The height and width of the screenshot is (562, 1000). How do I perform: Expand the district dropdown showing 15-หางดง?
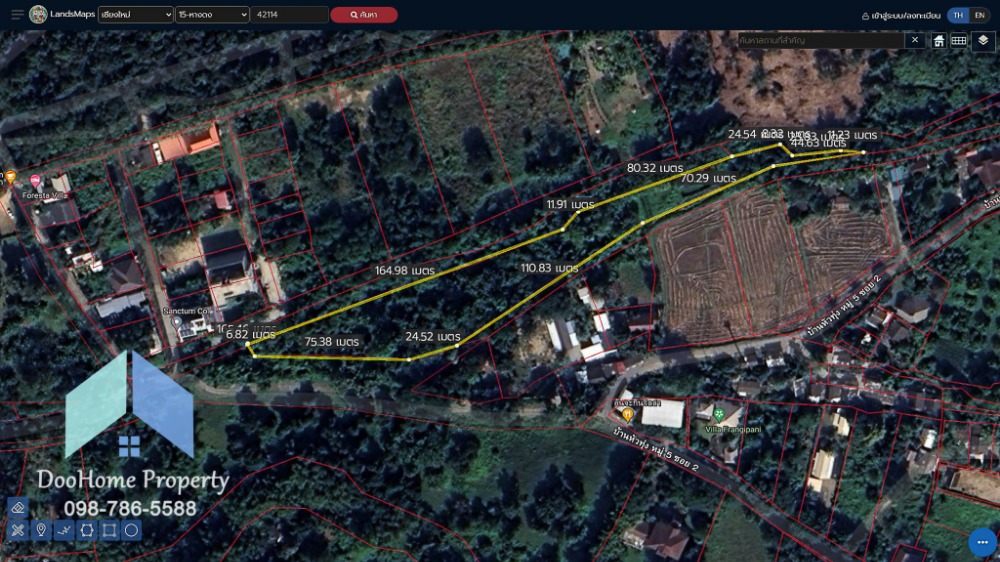[x=212, y=15]
